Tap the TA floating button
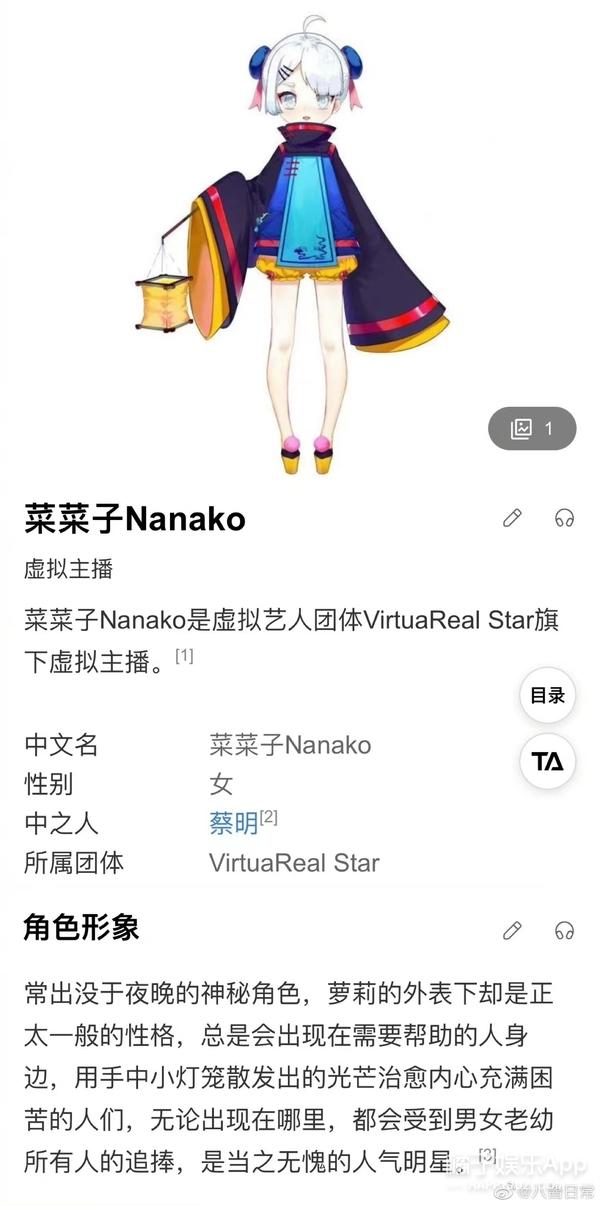600x1206 pixels. pyautogui.click(x=547, y=762)
